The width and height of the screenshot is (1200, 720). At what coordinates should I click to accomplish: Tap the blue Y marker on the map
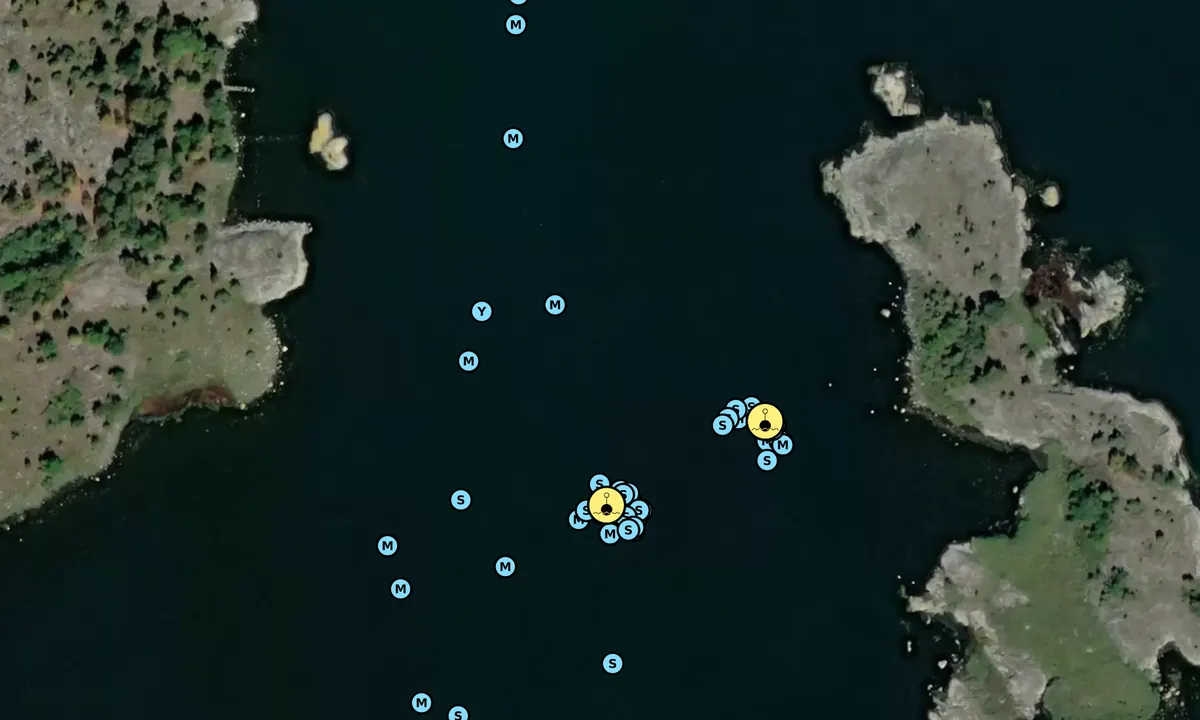(482, 311)
